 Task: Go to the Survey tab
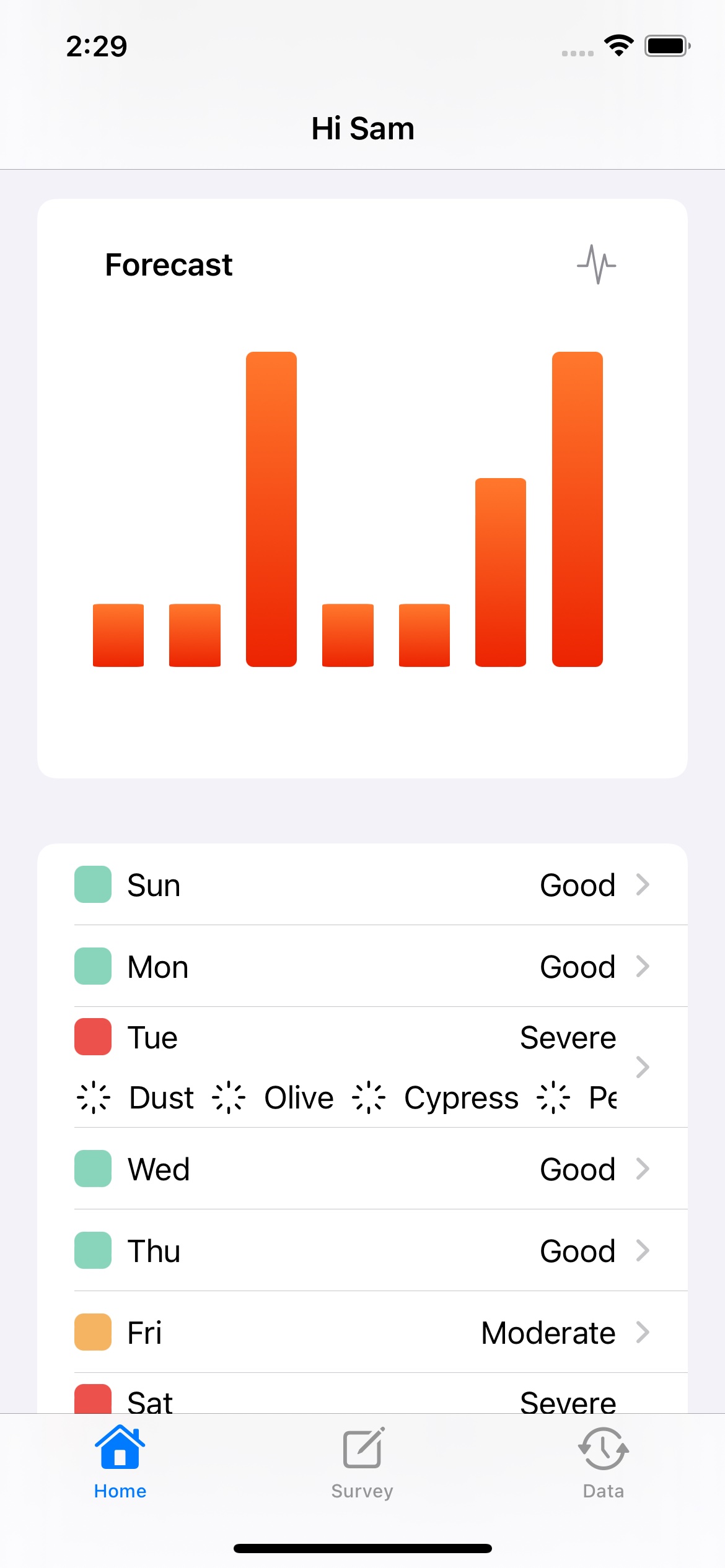coord(362,1463)
